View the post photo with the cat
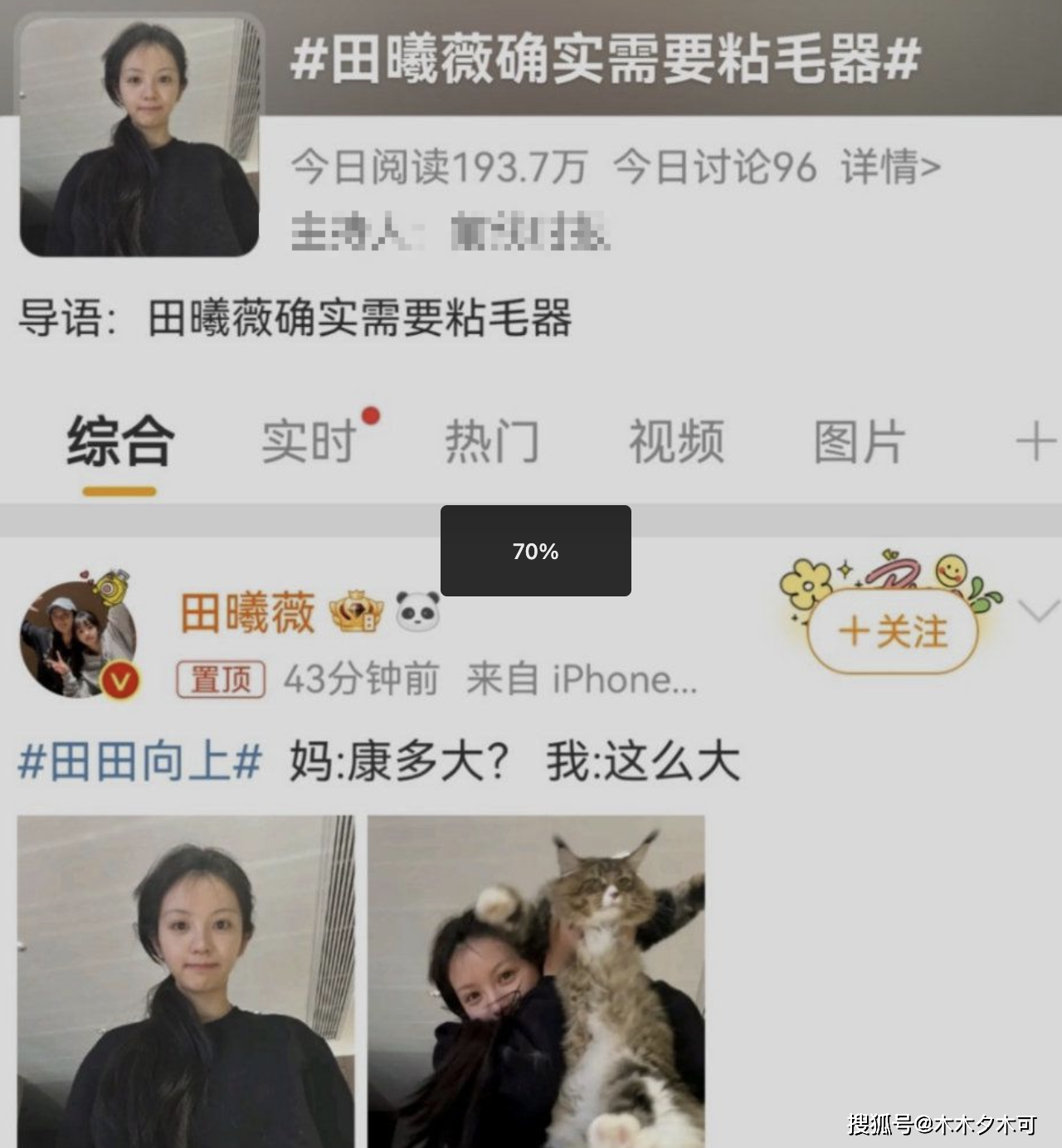This screenshot has height=1148, width=1062. (536, 980)
